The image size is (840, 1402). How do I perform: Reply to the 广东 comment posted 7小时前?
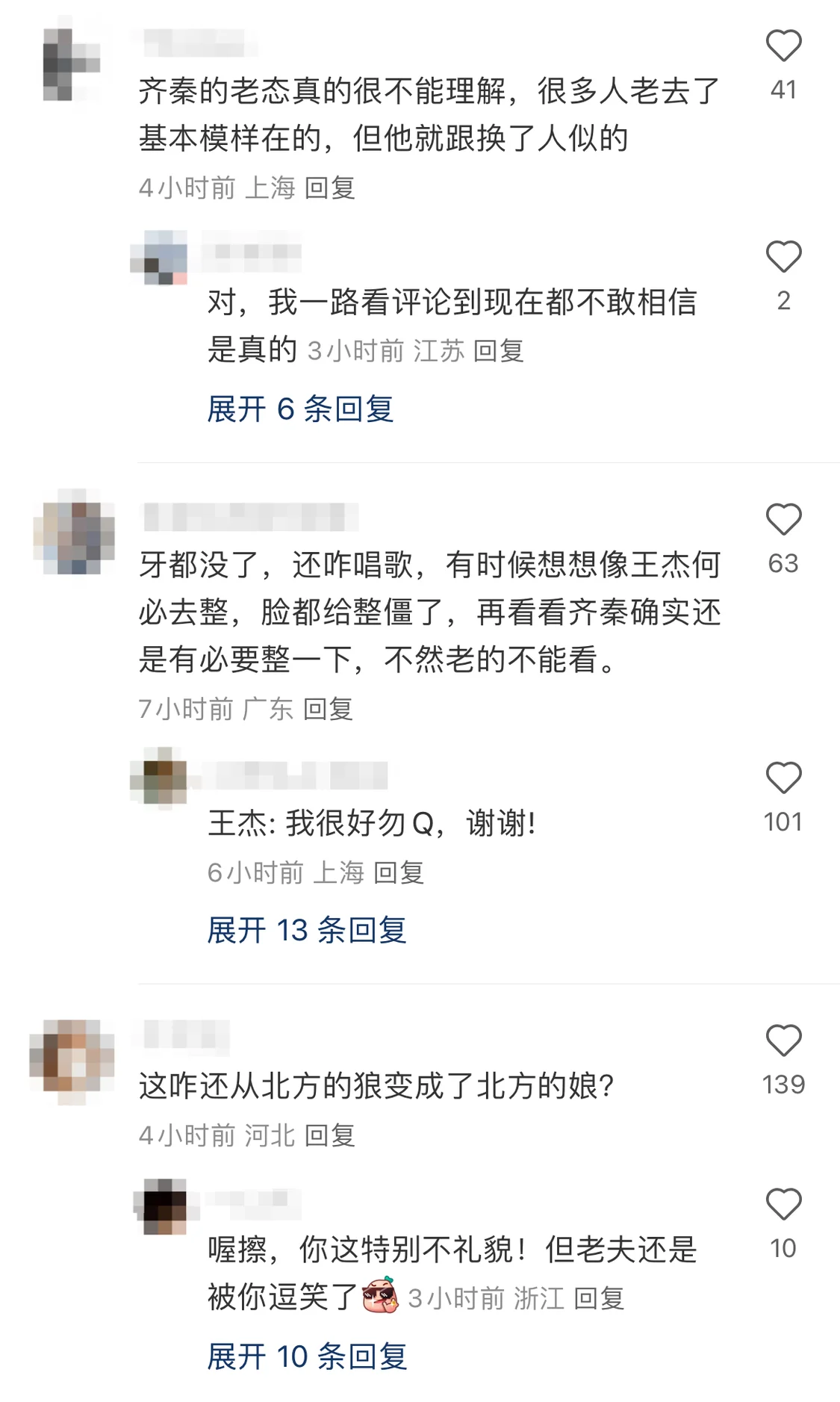(328, 710)
